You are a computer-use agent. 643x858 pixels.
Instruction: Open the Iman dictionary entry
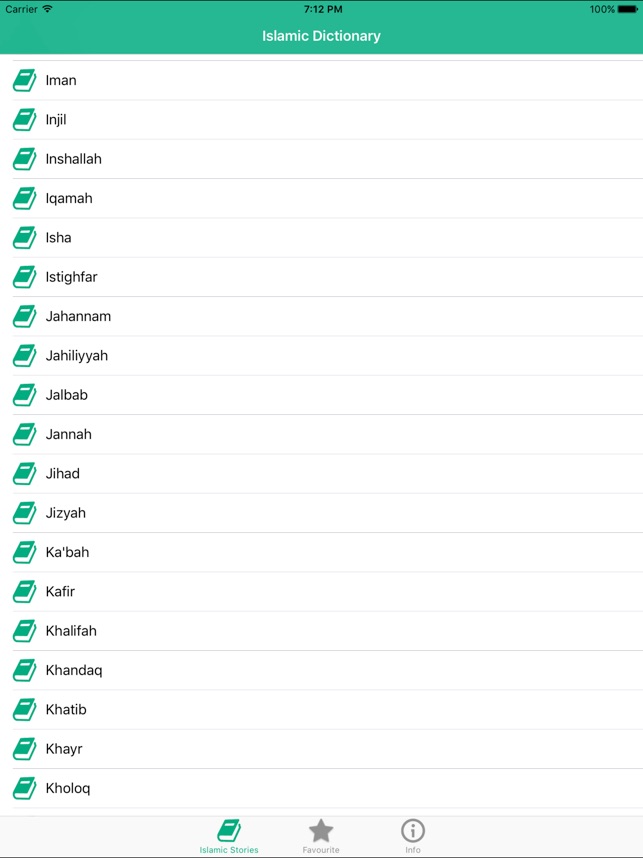(x=61, y=80)
